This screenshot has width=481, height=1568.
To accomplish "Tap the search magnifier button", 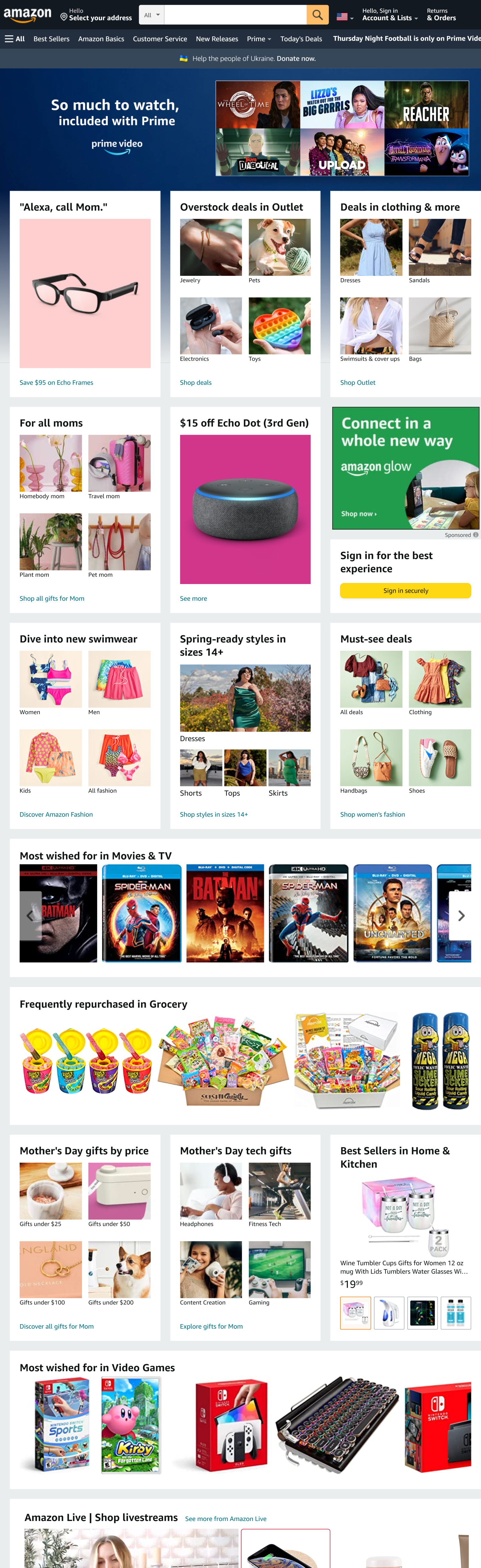I will pos(317,15).
